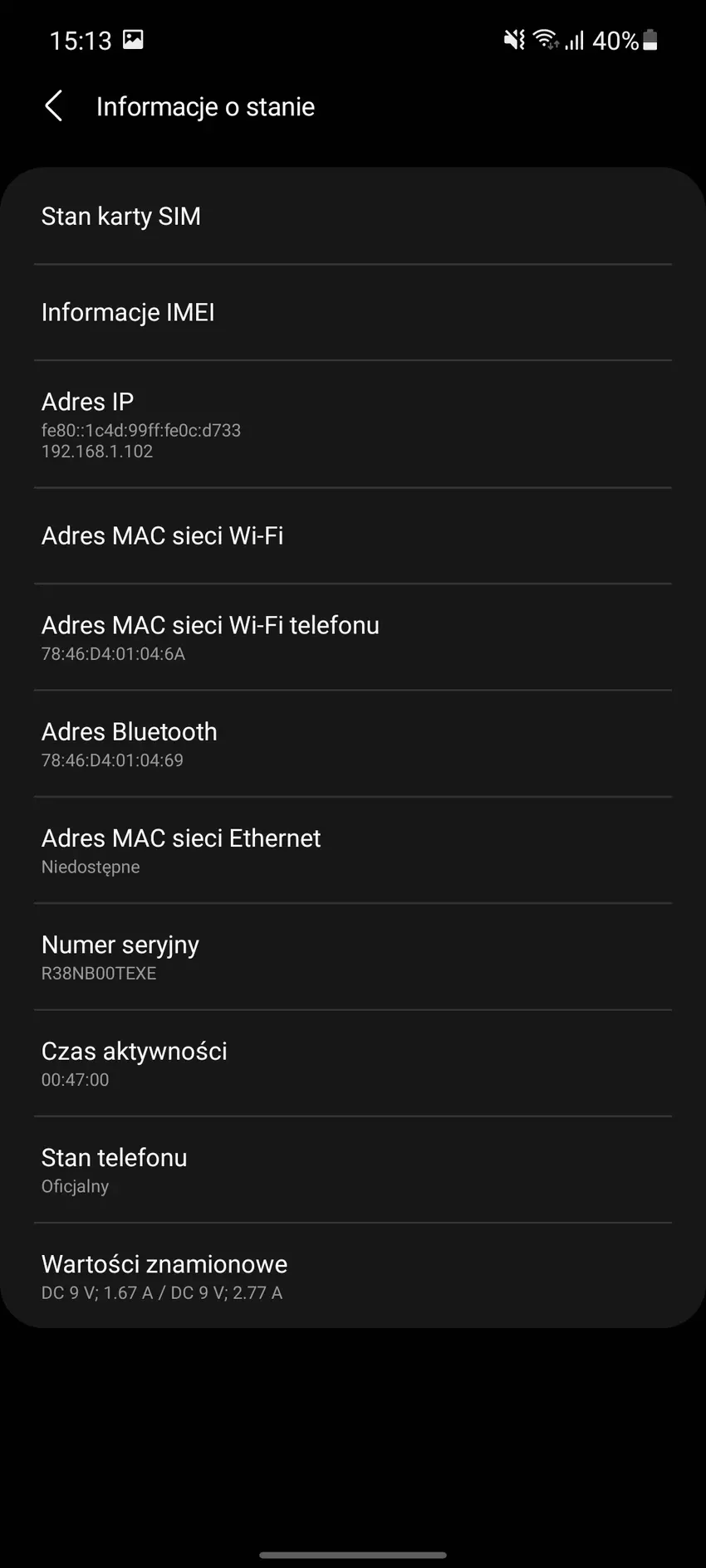Tap the Adres IP row
Viewport: 706px width, 1568px height.
(352, 424)
